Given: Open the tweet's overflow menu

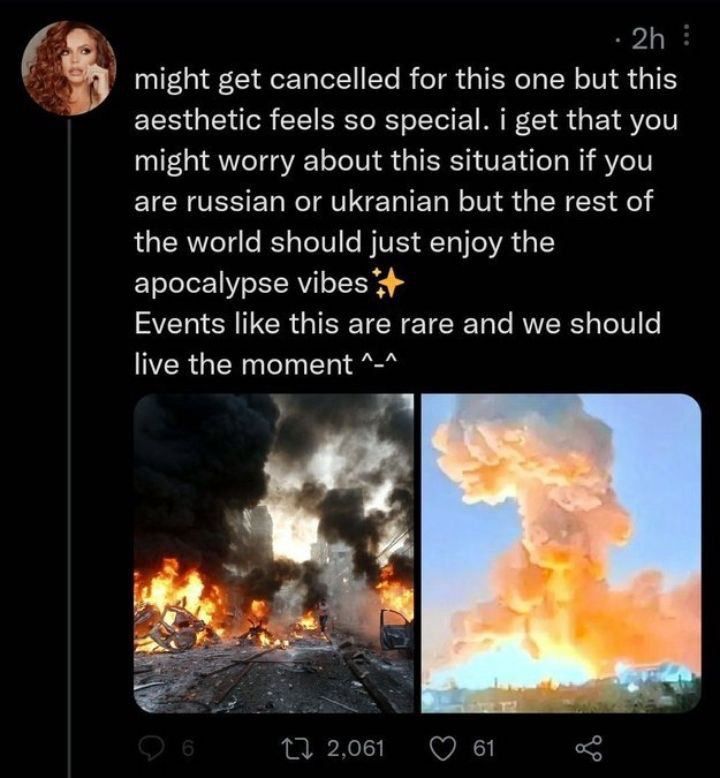Looking at the screenshot, I should pos(686,38).
